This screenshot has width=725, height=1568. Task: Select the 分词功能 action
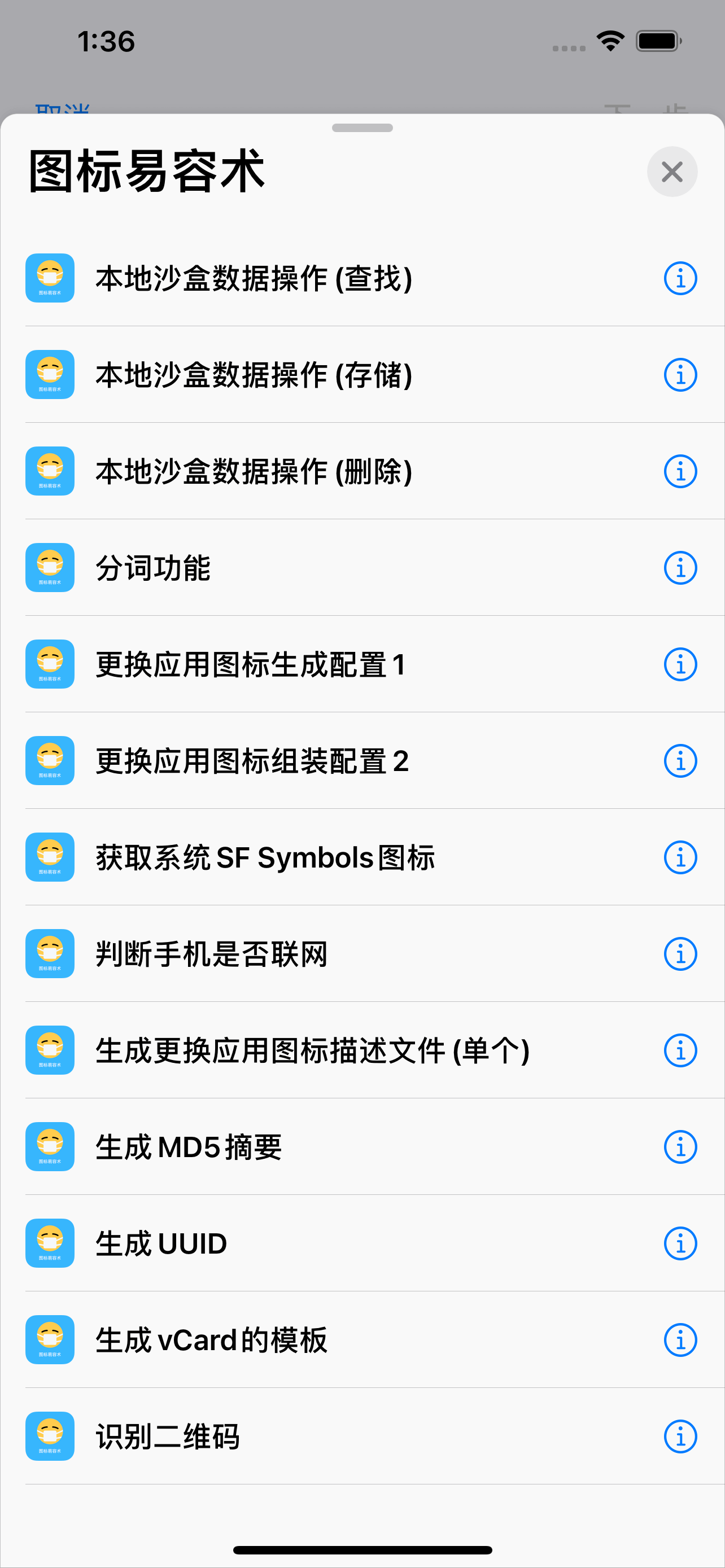[154, 568]
